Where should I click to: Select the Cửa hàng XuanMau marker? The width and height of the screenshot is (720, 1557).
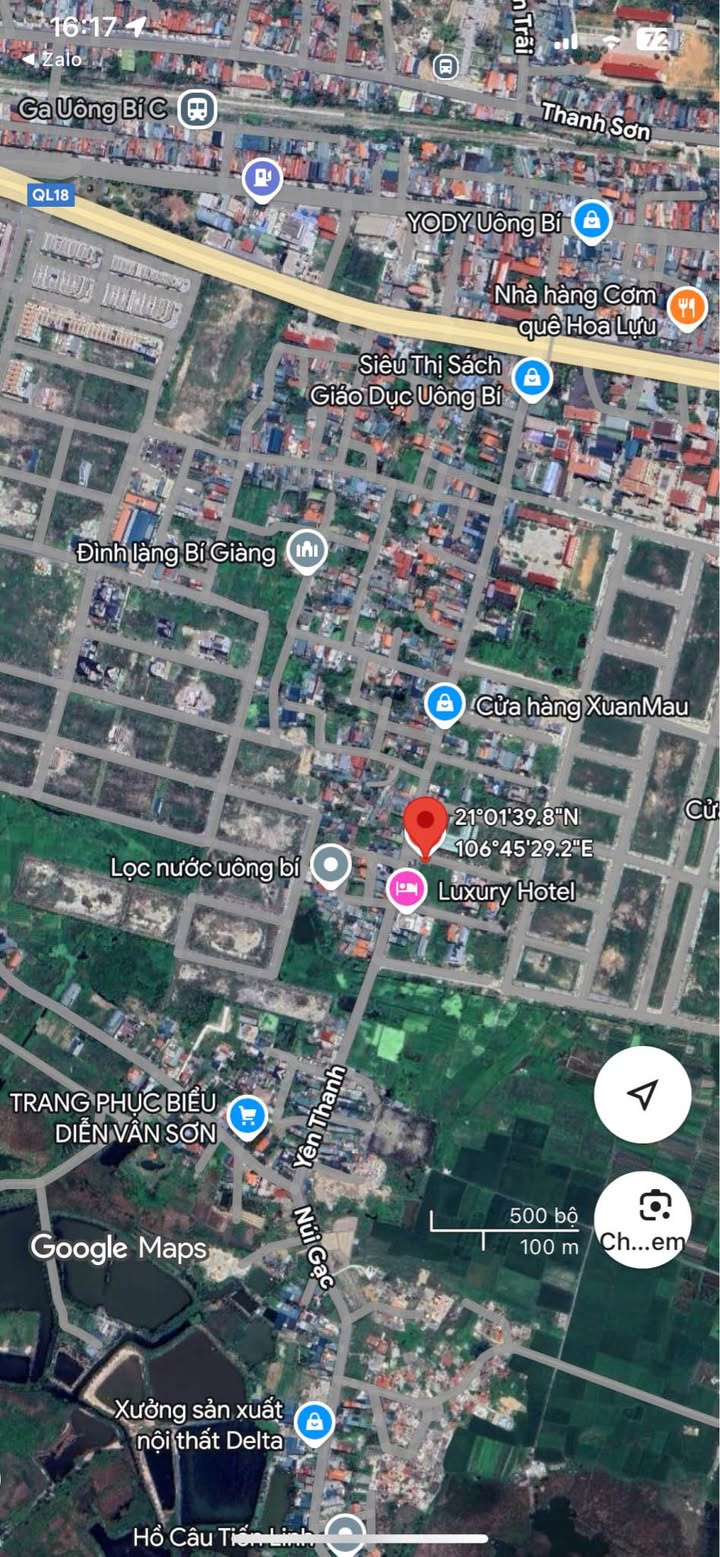443,705
